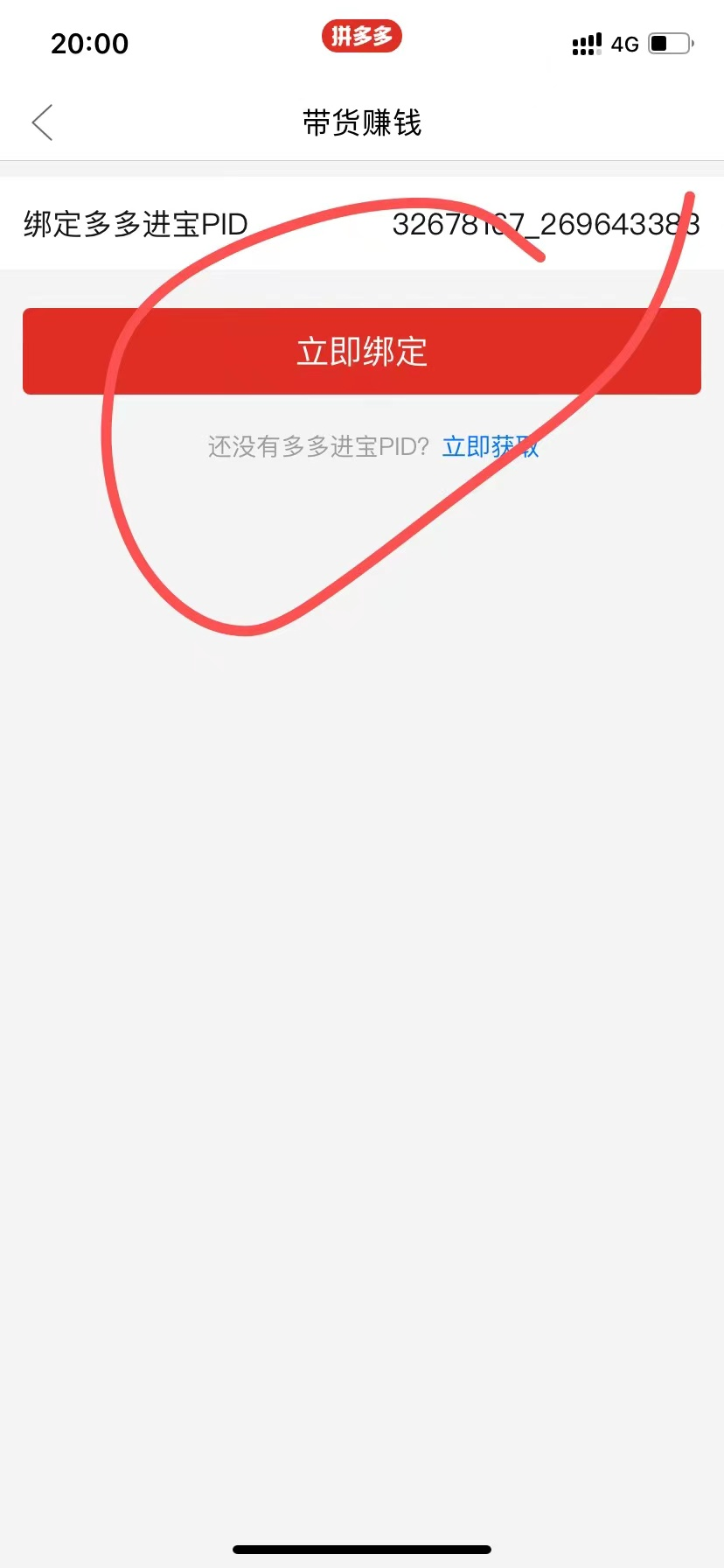724x1568 pixels.
Task: Tap the back chevron to return
Action: pyautogui.click(x=42, y=122)
